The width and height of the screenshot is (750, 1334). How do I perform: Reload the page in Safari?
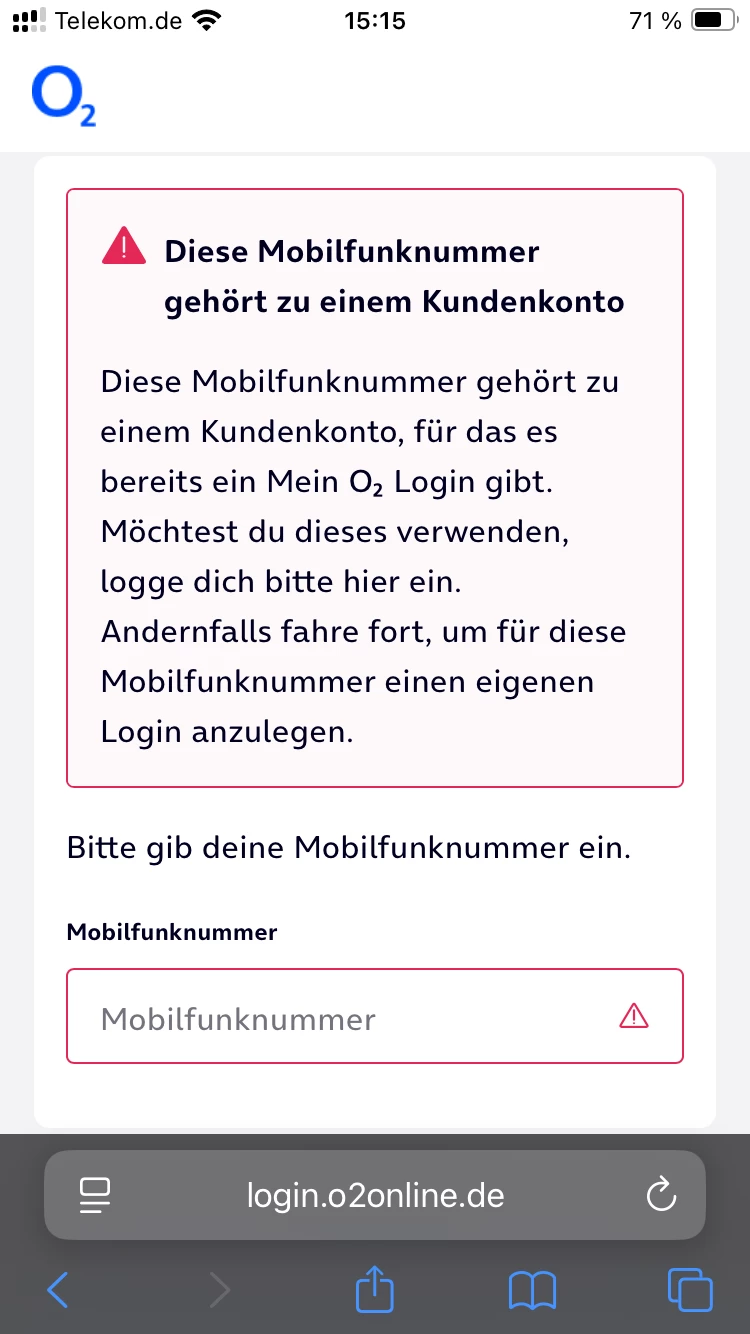(662, 1195)
